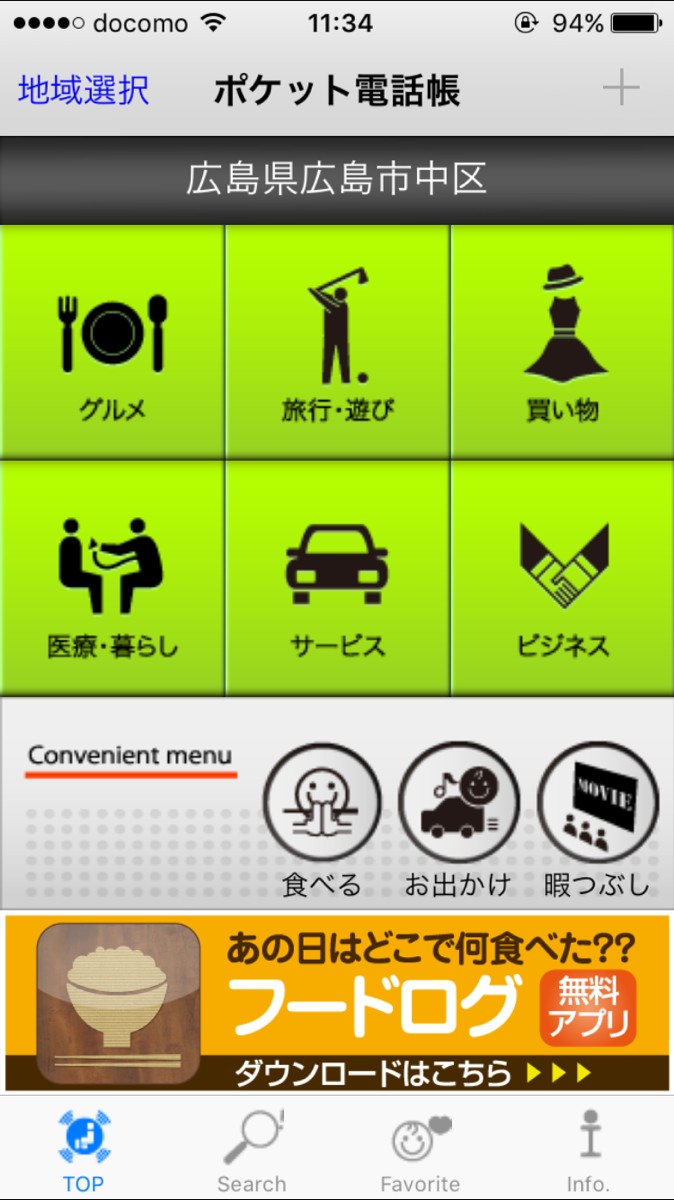674x1200 pixels.
Task: Choose the 暇つぶし movie shortcut
Action: point(597,815)
